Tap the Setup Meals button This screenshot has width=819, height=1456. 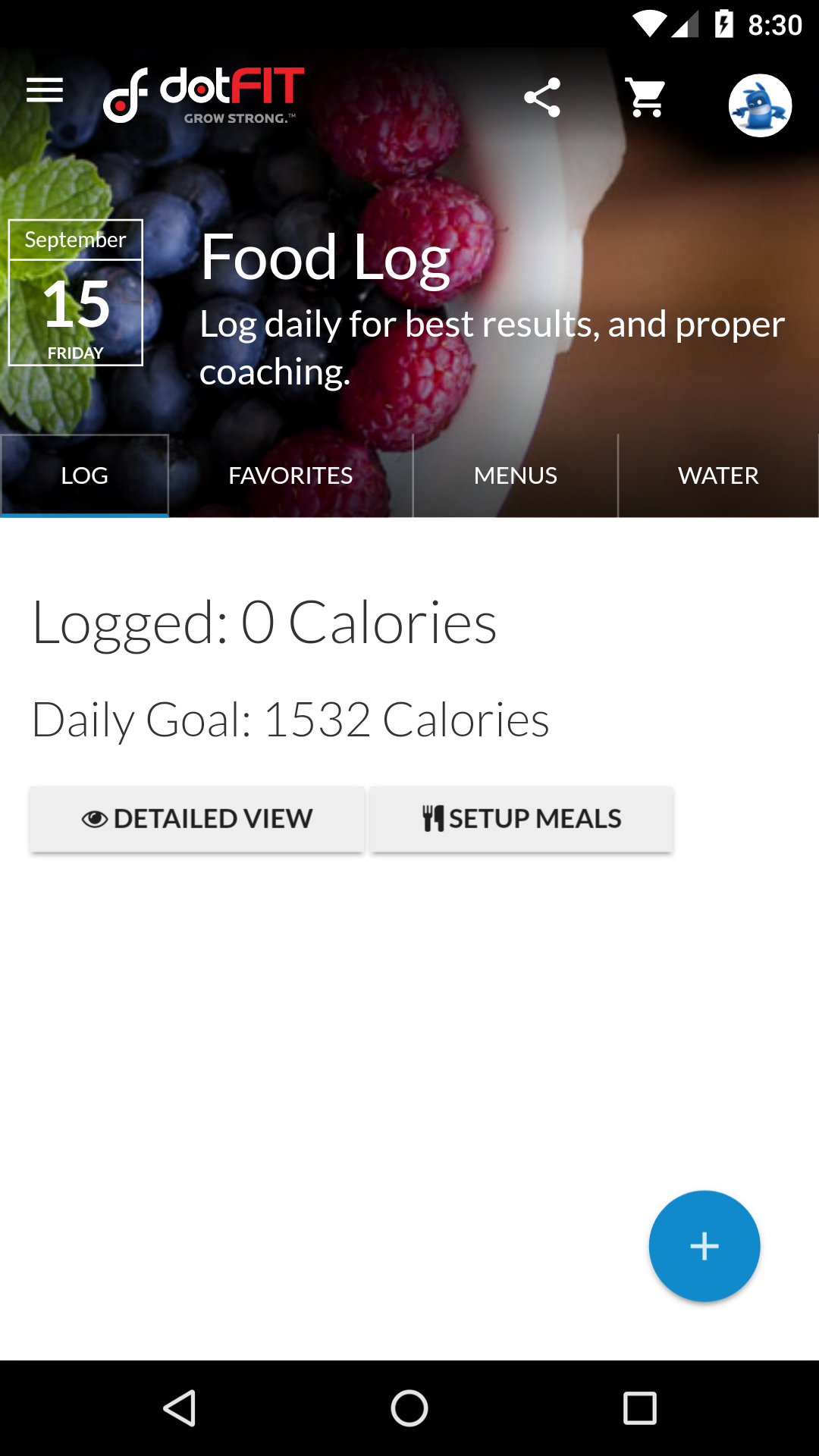coord(522,819)
